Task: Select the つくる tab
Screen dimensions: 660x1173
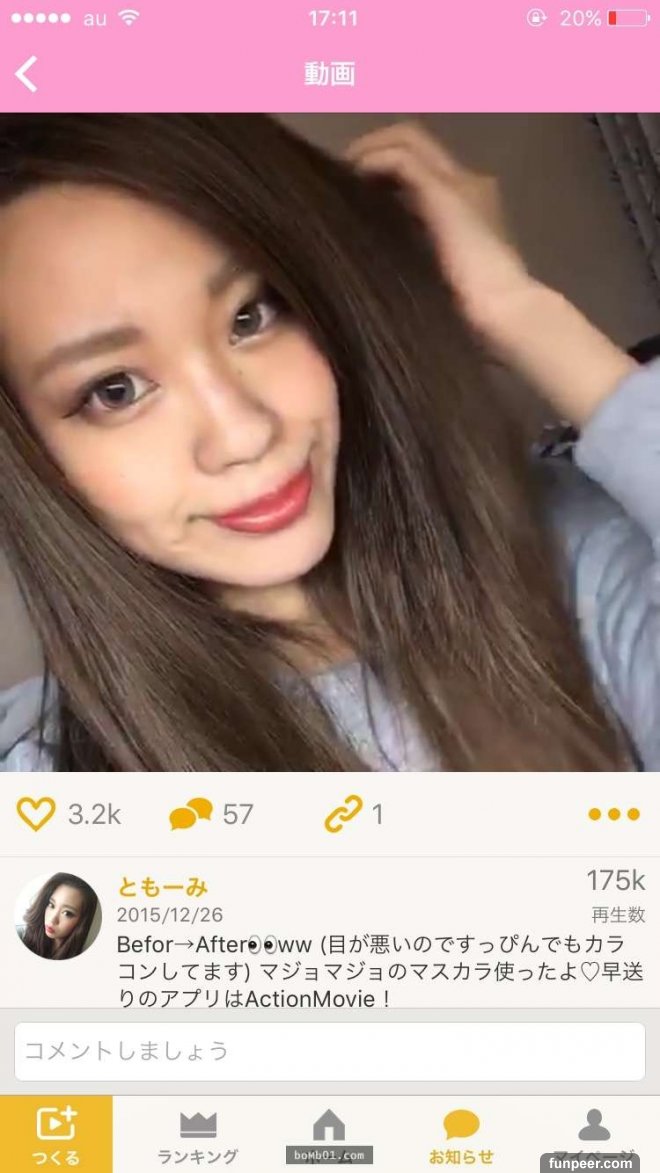Action: coord(56,1134)
